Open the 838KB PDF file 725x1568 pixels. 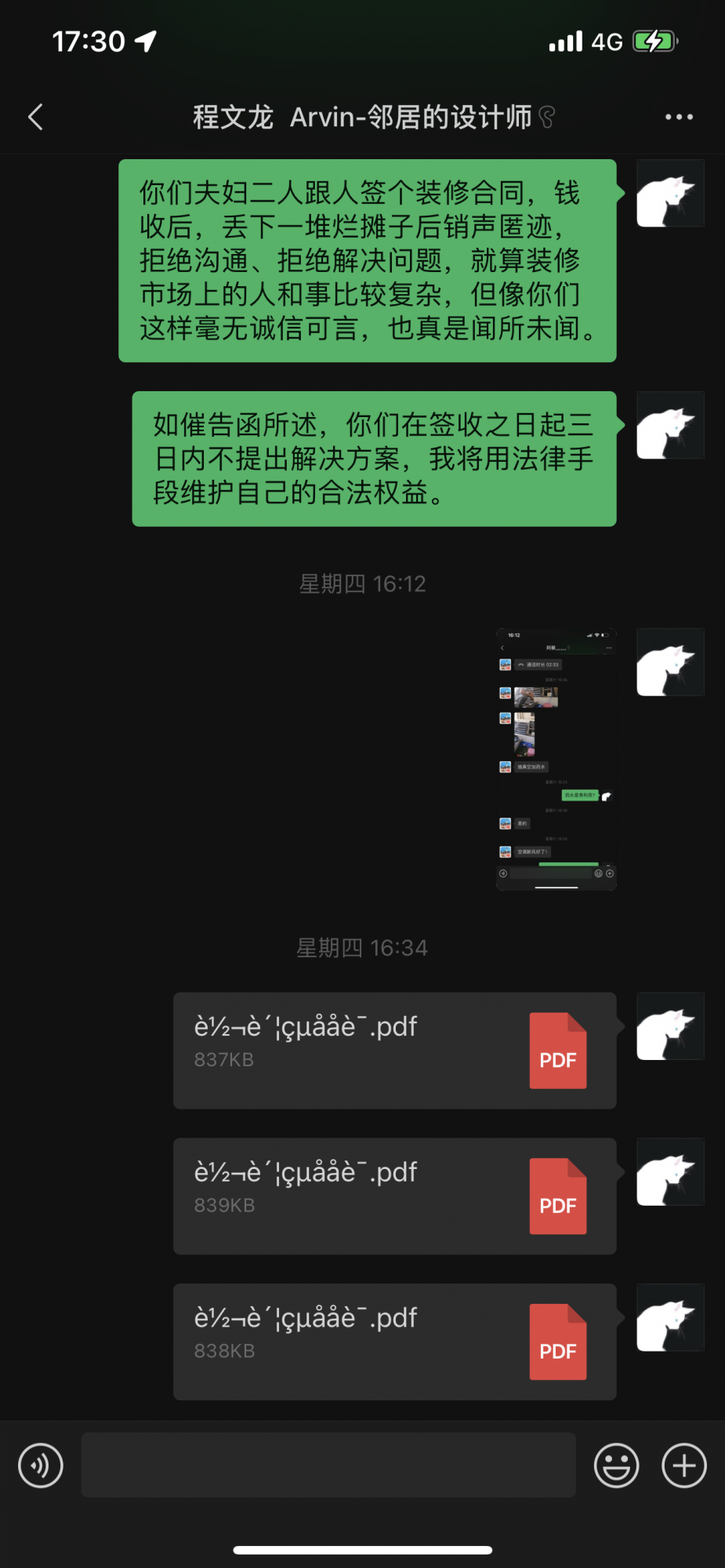[x=394, y=1341]
